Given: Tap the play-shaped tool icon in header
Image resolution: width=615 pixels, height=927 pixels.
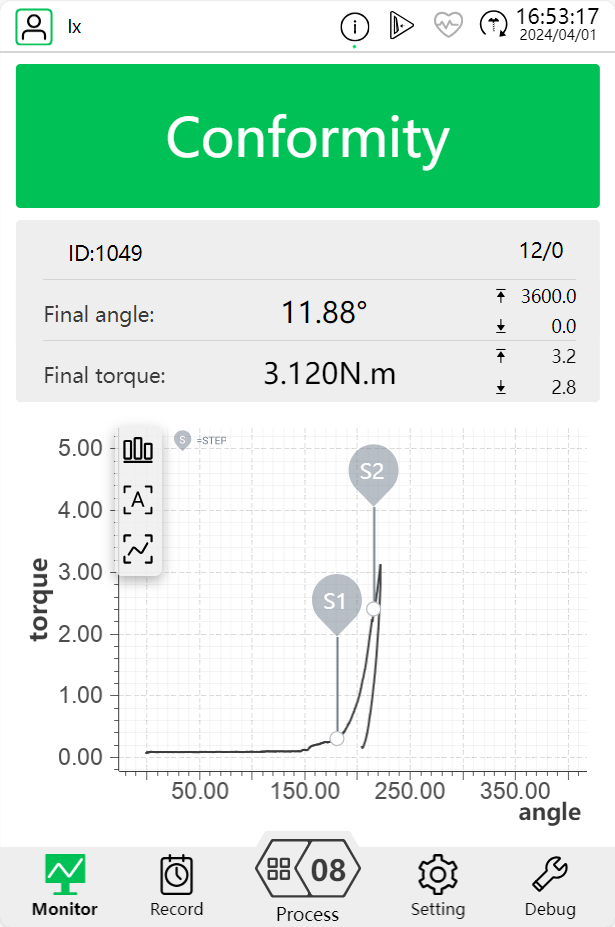Looking at the screenshot, I should [x=402, y=25].
